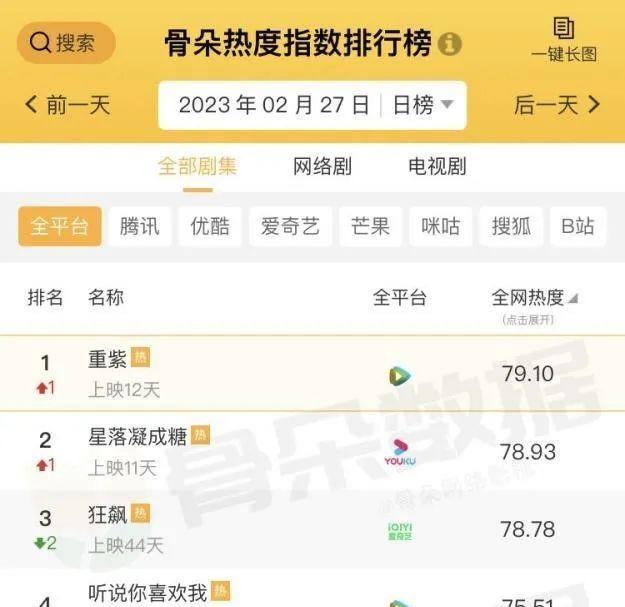This screenshot has width=625, height=607.
Task: Switch to the 电视剧 tab
Action: [437, 167]
